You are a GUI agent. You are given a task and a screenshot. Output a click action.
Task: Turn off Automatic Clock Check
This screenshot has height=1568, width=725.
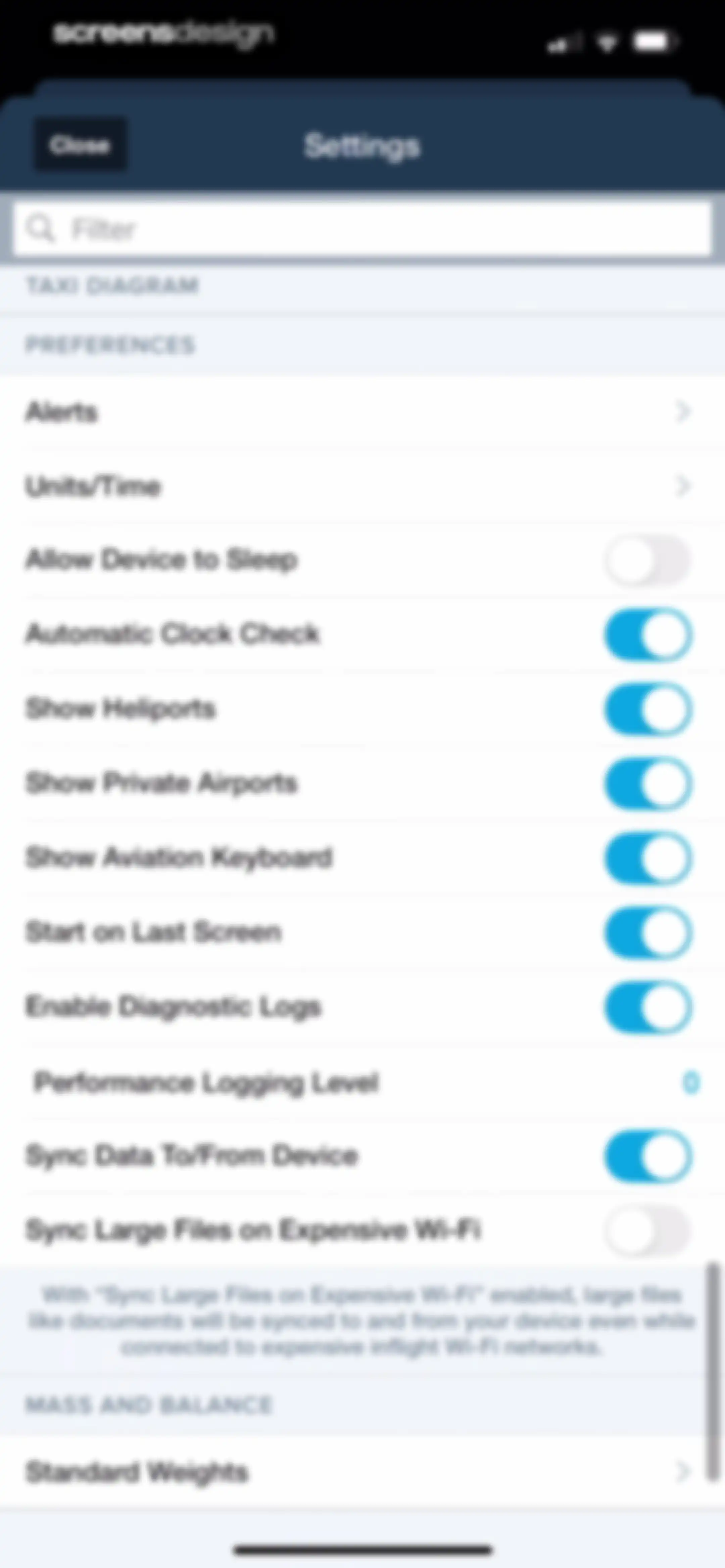point(648,634)
